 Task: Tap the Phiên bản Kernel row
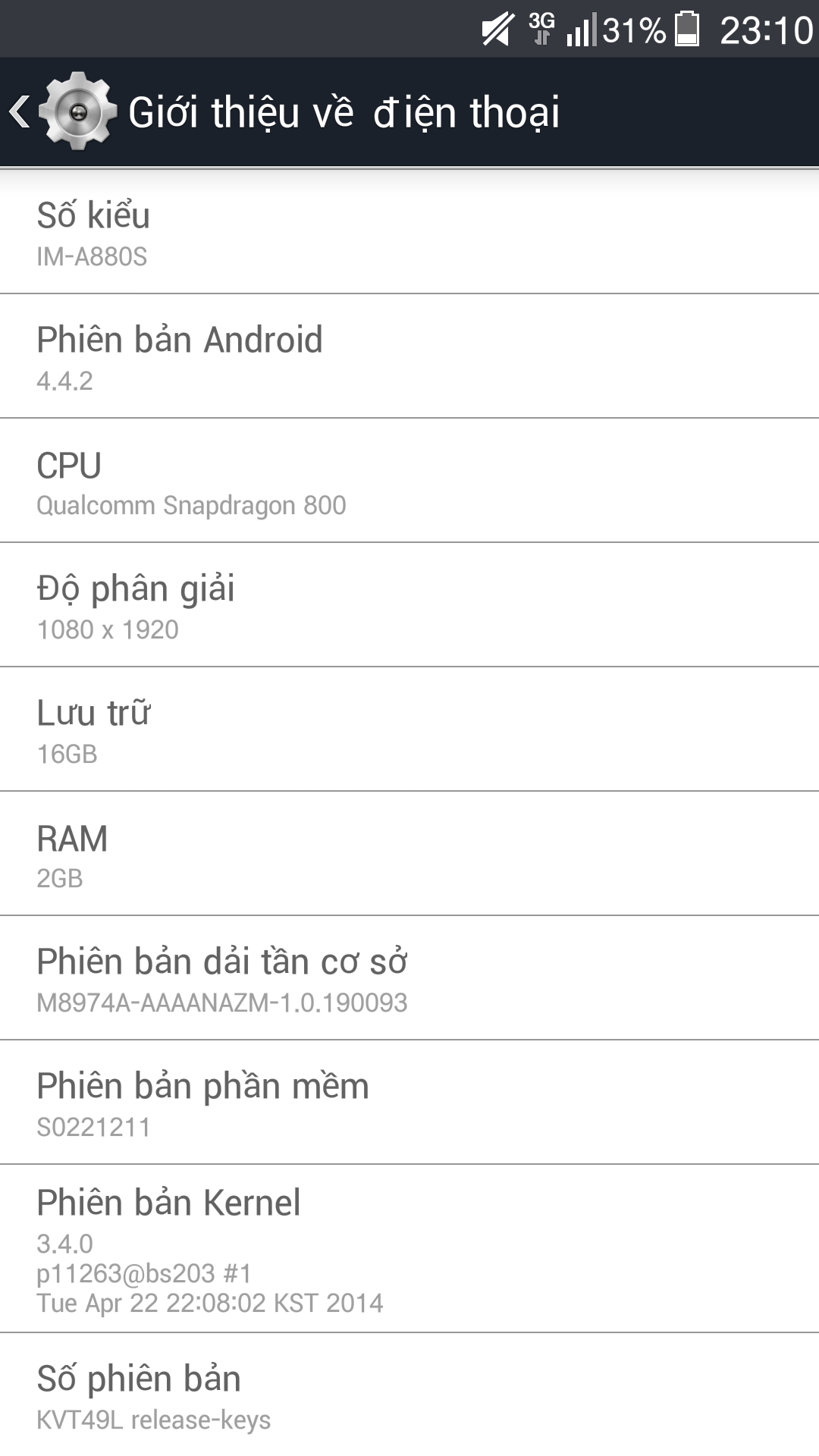(x=409, y=1248)
